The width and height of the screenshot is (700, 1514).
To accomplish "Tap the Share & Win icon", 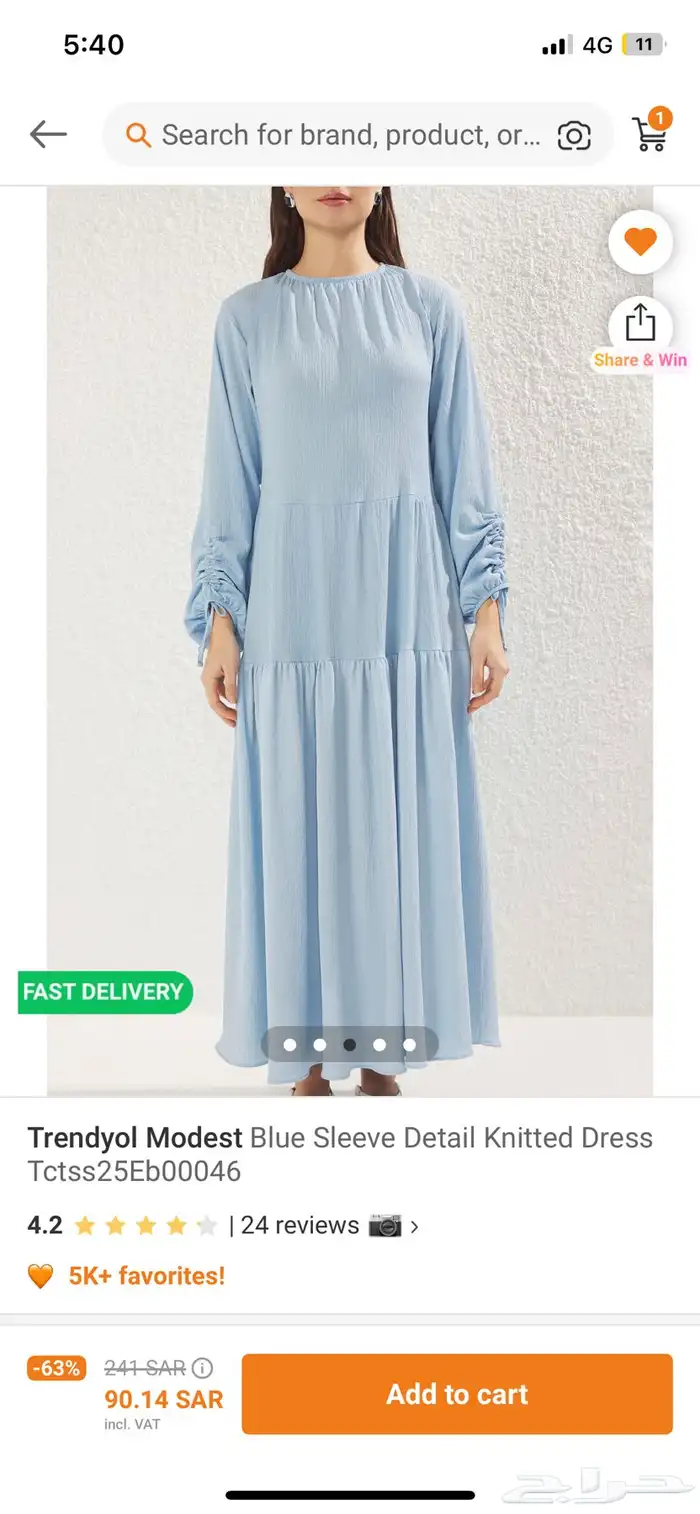I will click(x=640, y=324).
